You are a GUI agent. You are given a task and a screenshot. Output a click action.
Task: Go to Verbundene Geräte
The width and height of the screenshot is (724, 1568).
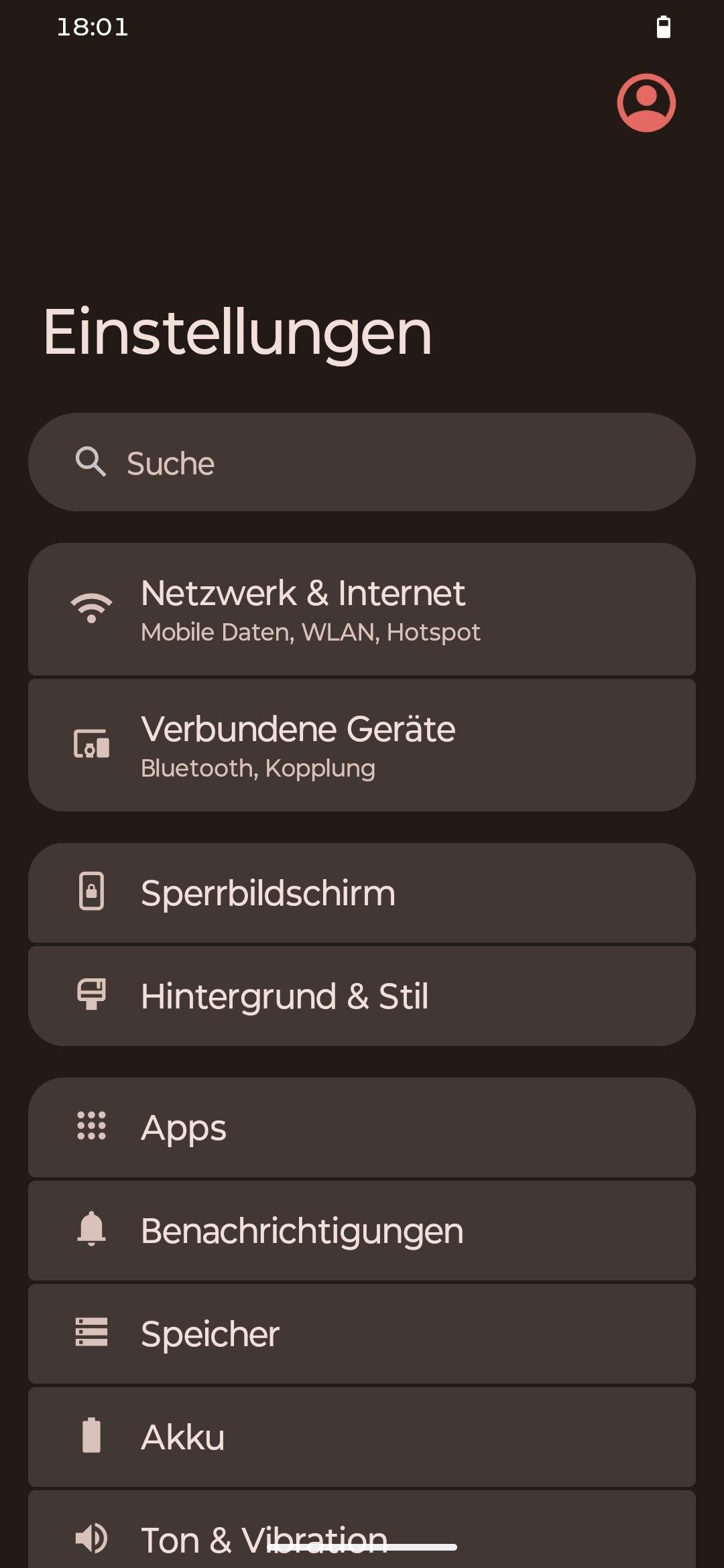[362, 745]
